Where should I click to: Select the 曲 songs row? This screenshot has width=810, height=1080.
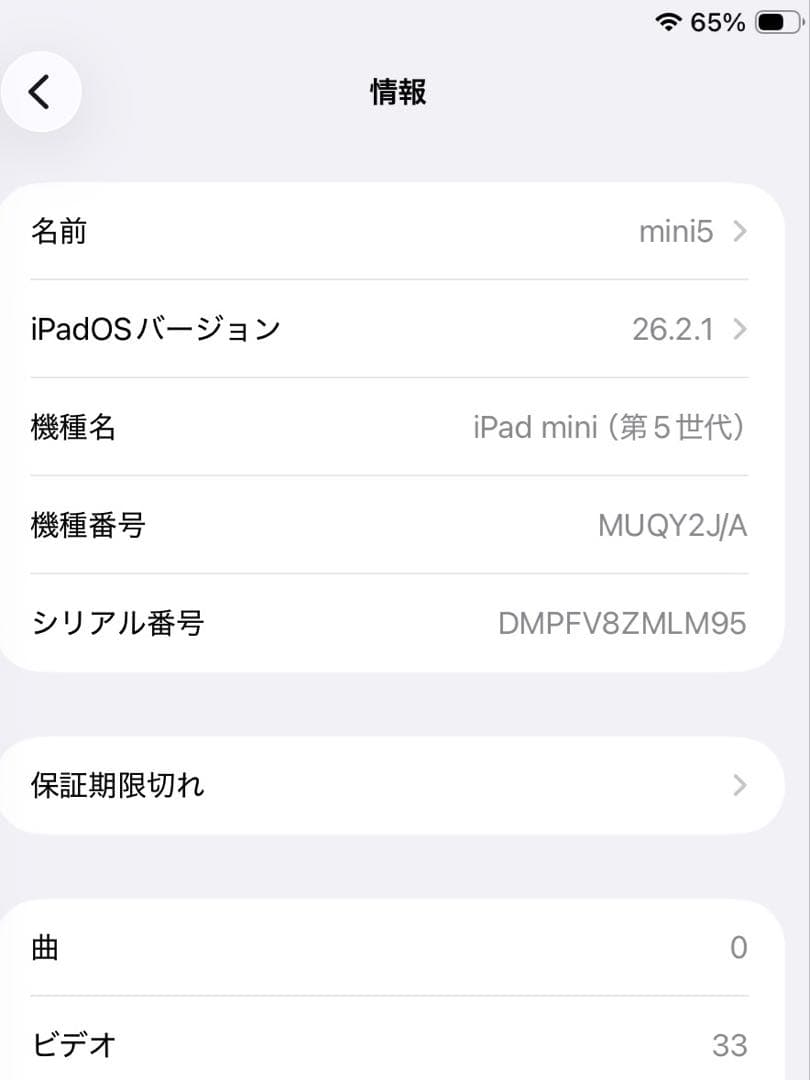click(x=390, y=947)
